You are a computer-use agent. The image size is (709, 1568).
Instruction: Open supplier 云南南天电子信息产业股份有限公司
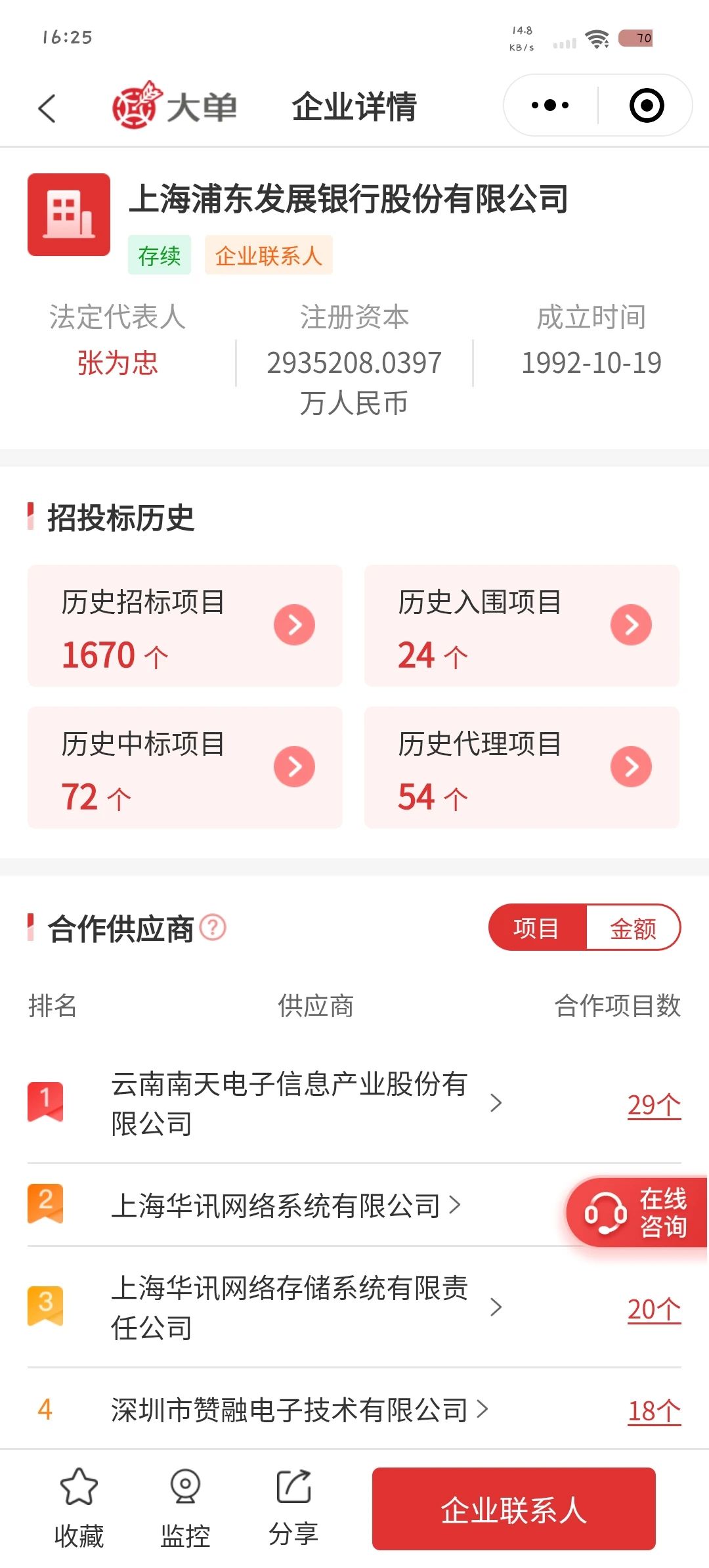click(305, 1104)
